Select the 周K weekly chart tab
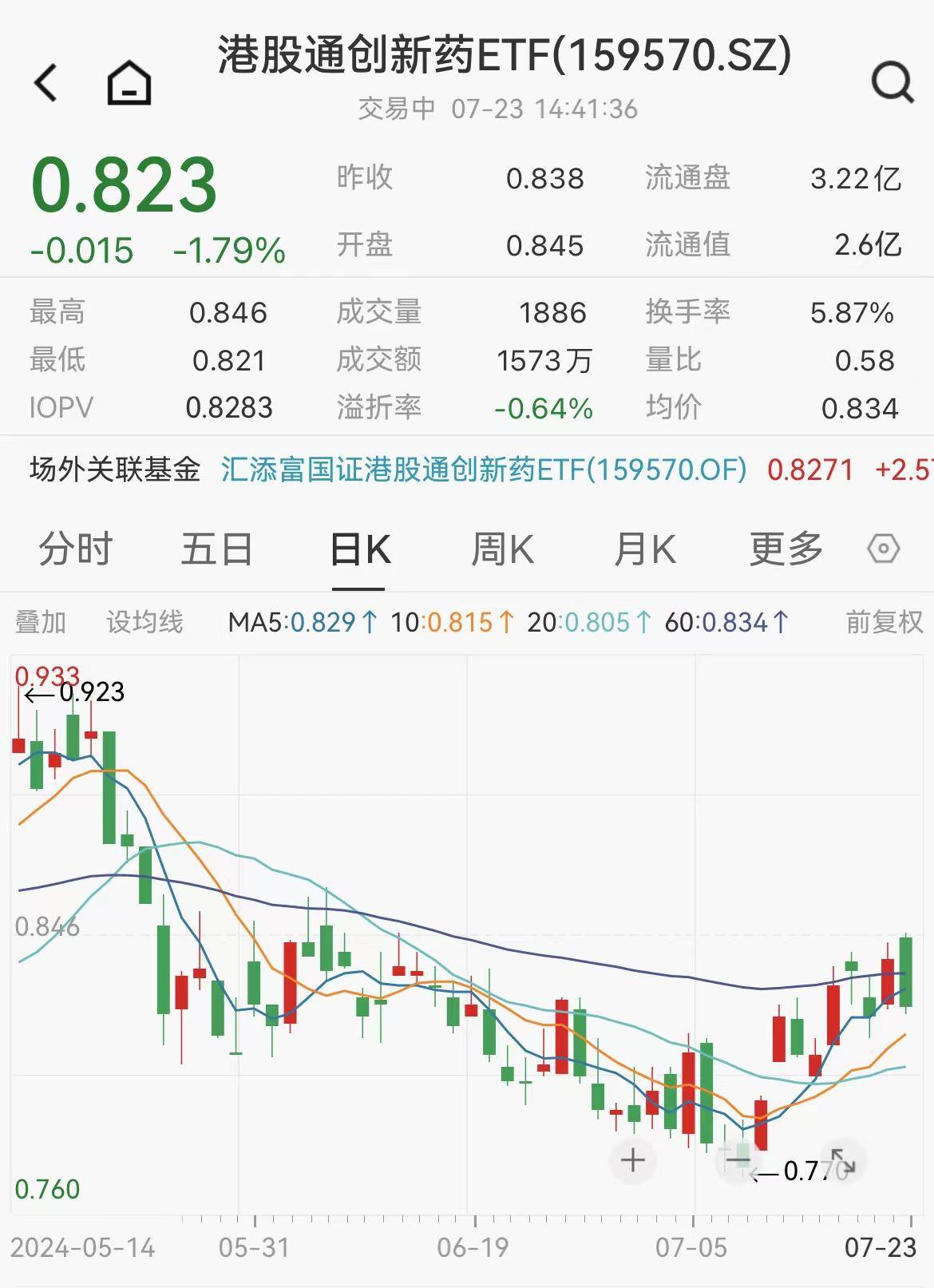Screen dimensions: 934x1288 (503, 549)
